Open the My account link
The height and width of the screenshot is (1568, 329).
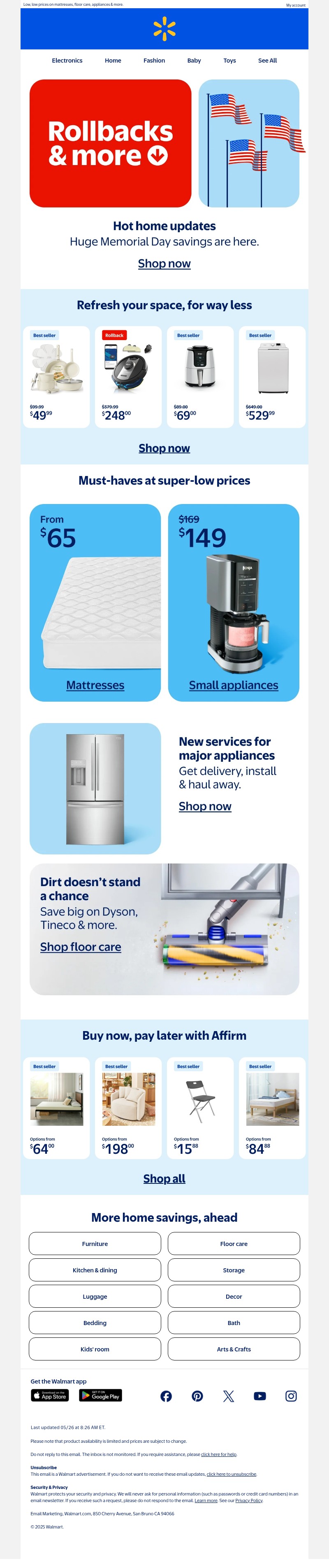click(x=296, y=5)
